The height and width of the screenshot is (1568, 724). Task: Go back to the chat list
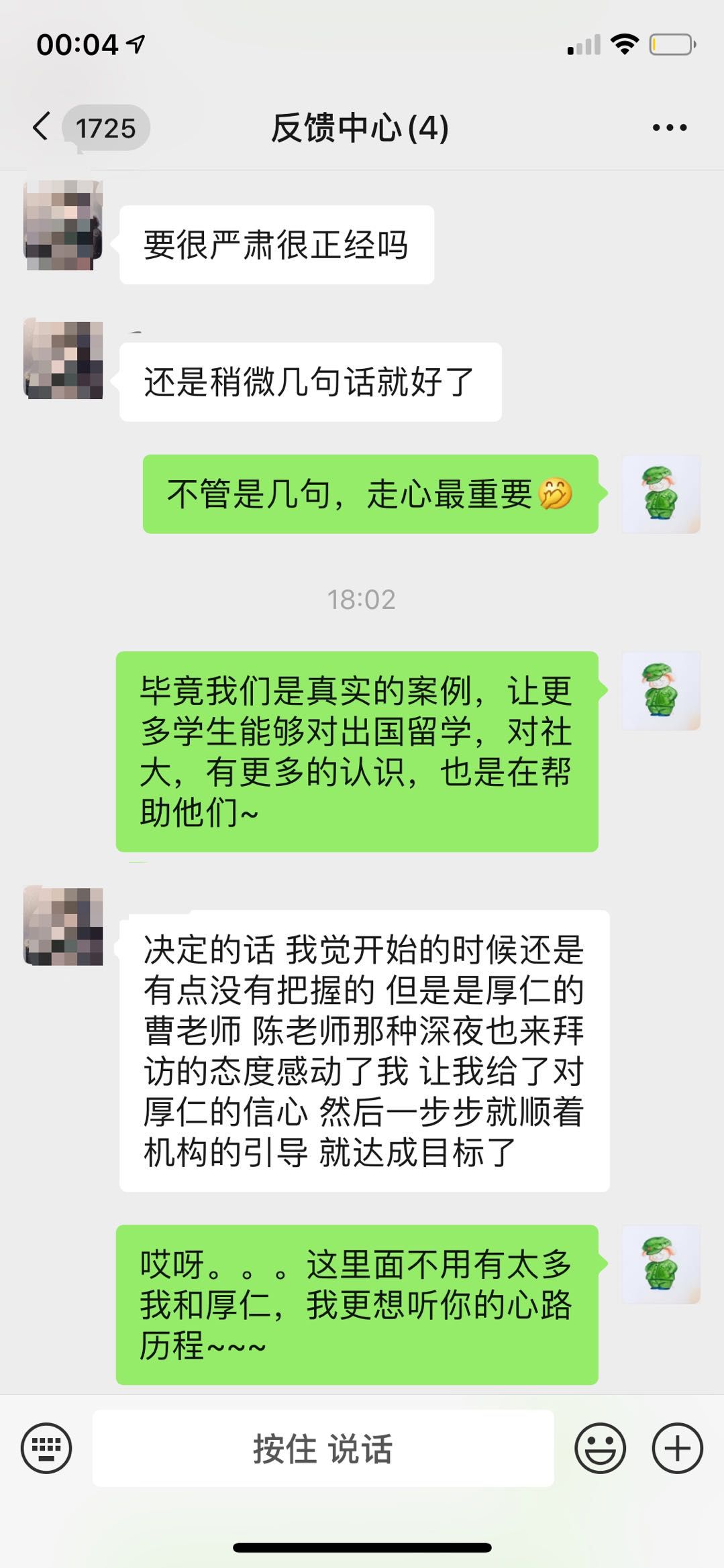coord(42,127)
